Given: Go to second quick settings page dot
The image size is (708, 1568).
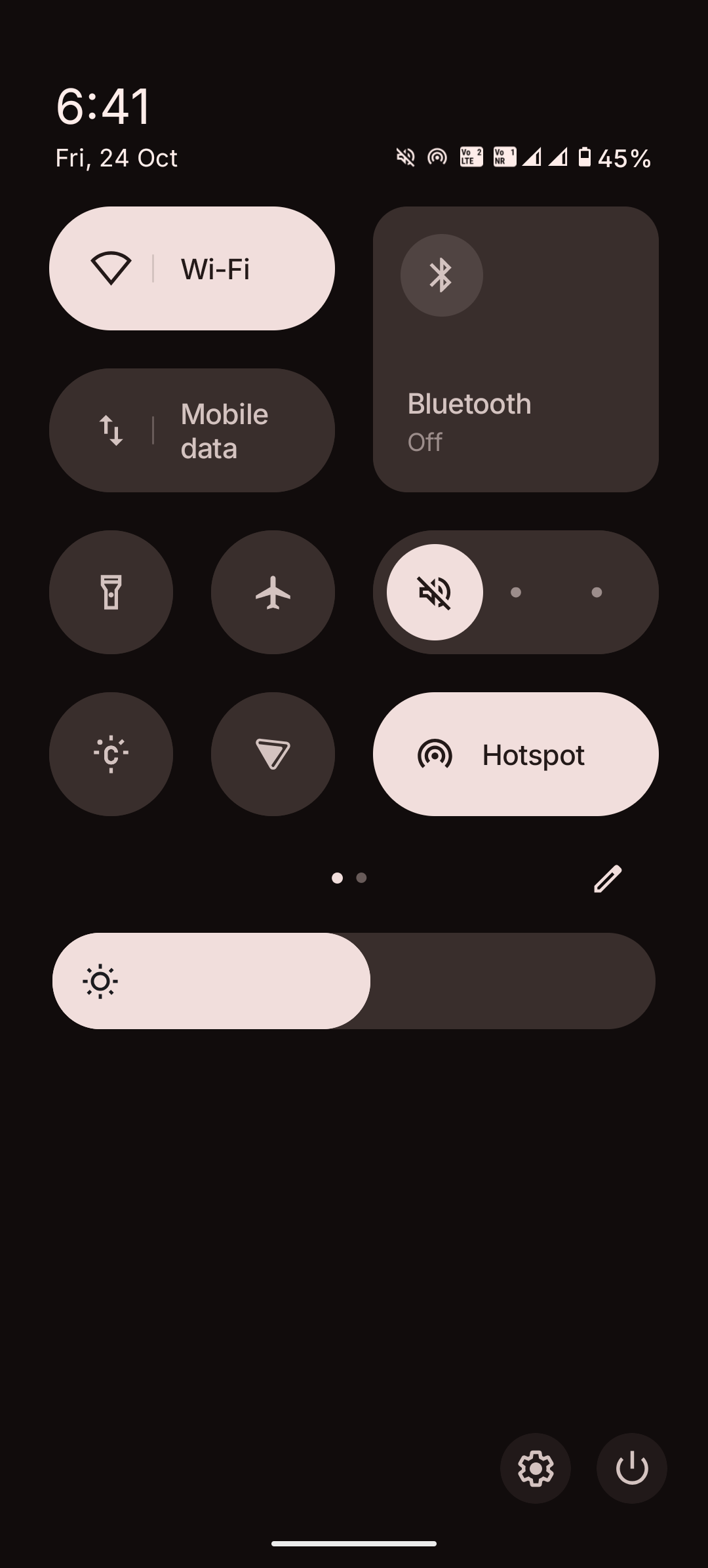Looking at the screenshot, I should click(x=361, y=878).
